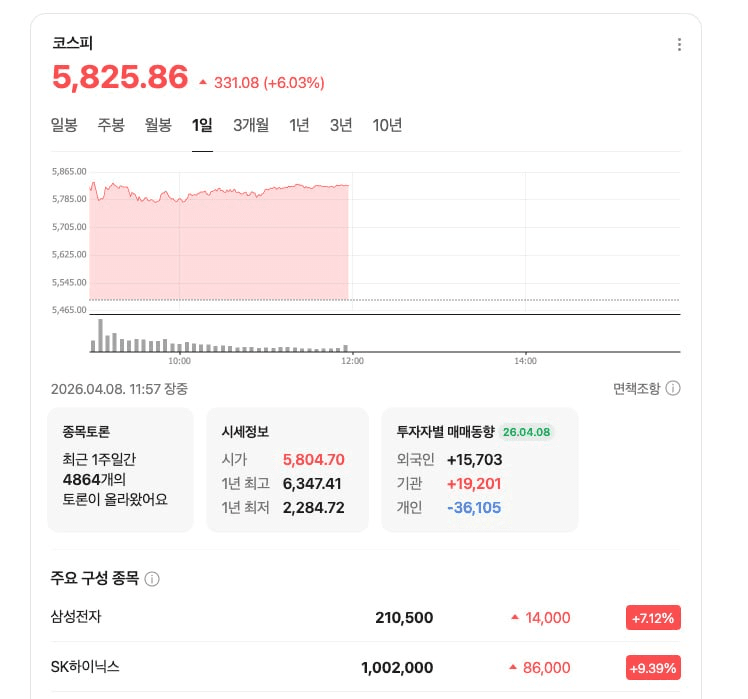The image size is (748, 699).
Task: Tap the info icon beside 주요 구성 종목
Action: click(152, 579)
